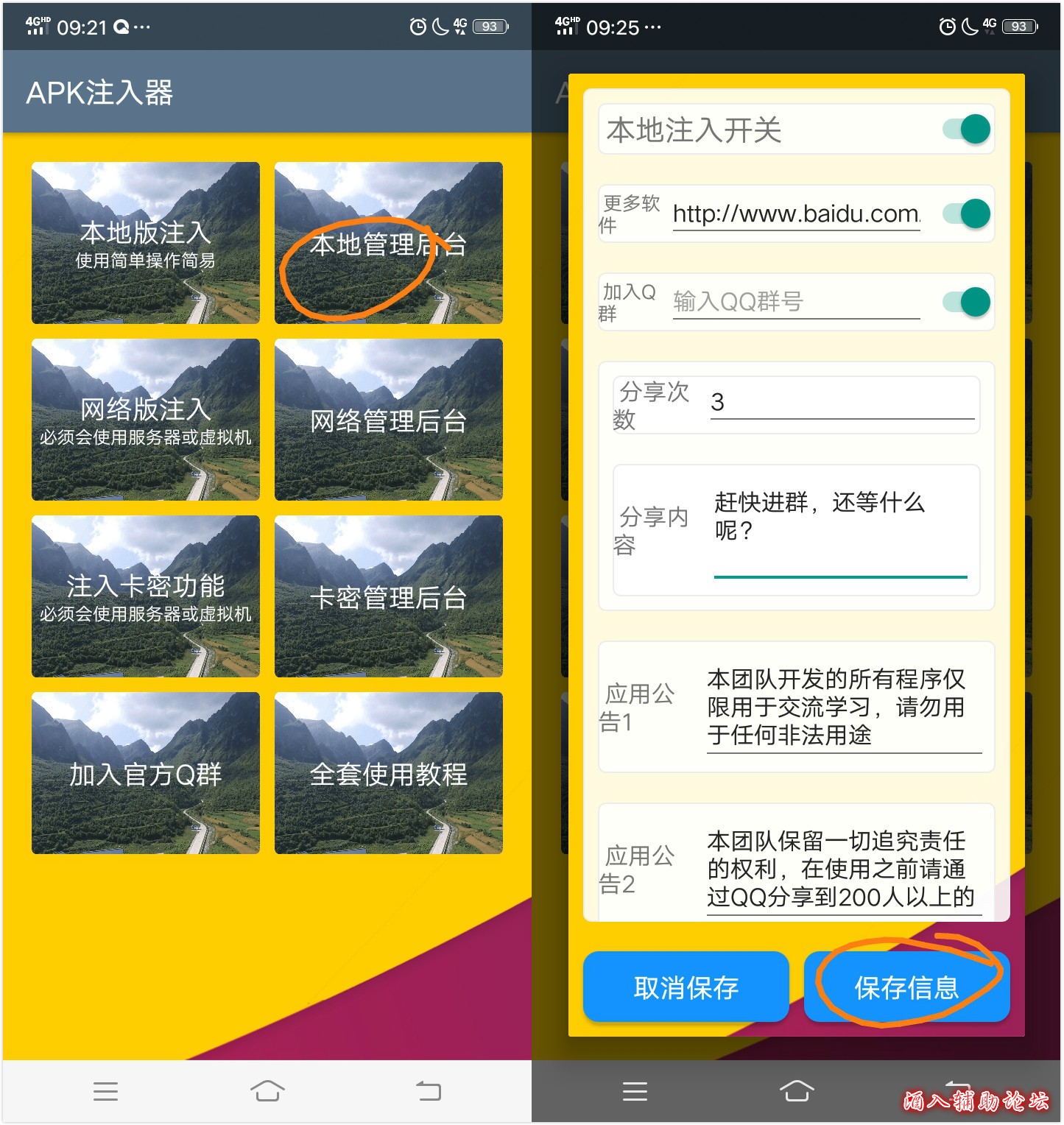Image resolution: width=1064 pixels, height=1125 pixels.
Task: Tap the 输入QQ群号 input field
Action: coord(795,302)
